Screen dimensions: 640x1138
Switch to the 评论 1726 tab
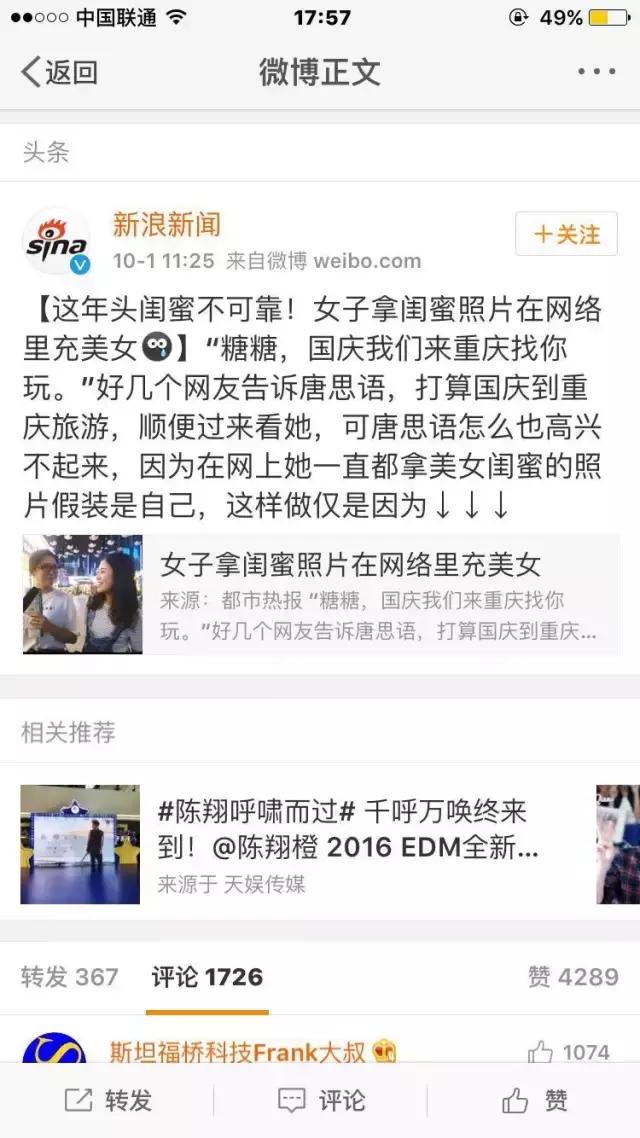pos(207,977)
